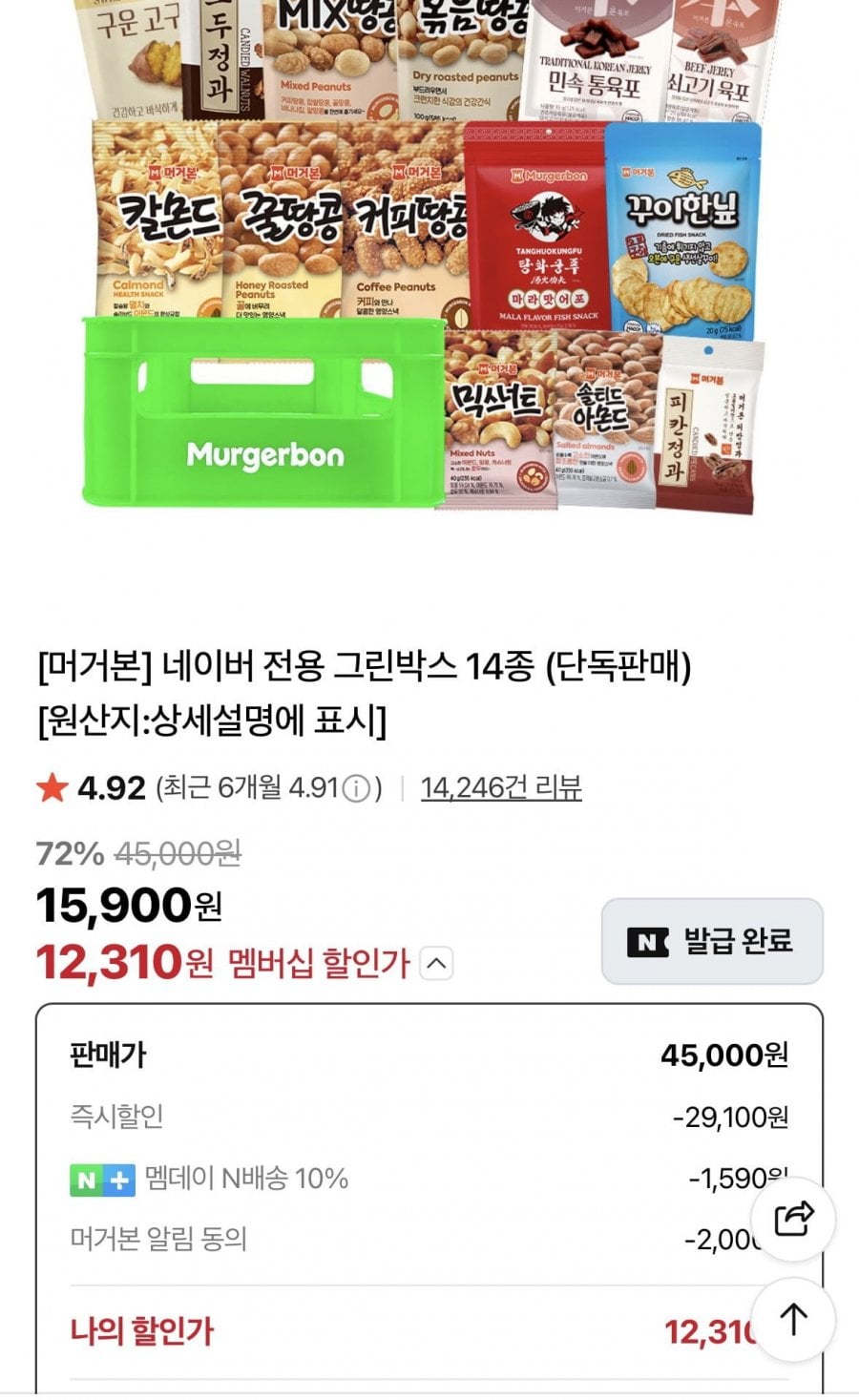Tap the 발급 완료 coupon button
Image resolution: width=859 pixels, height=1400 pixels.
[712, 941]
